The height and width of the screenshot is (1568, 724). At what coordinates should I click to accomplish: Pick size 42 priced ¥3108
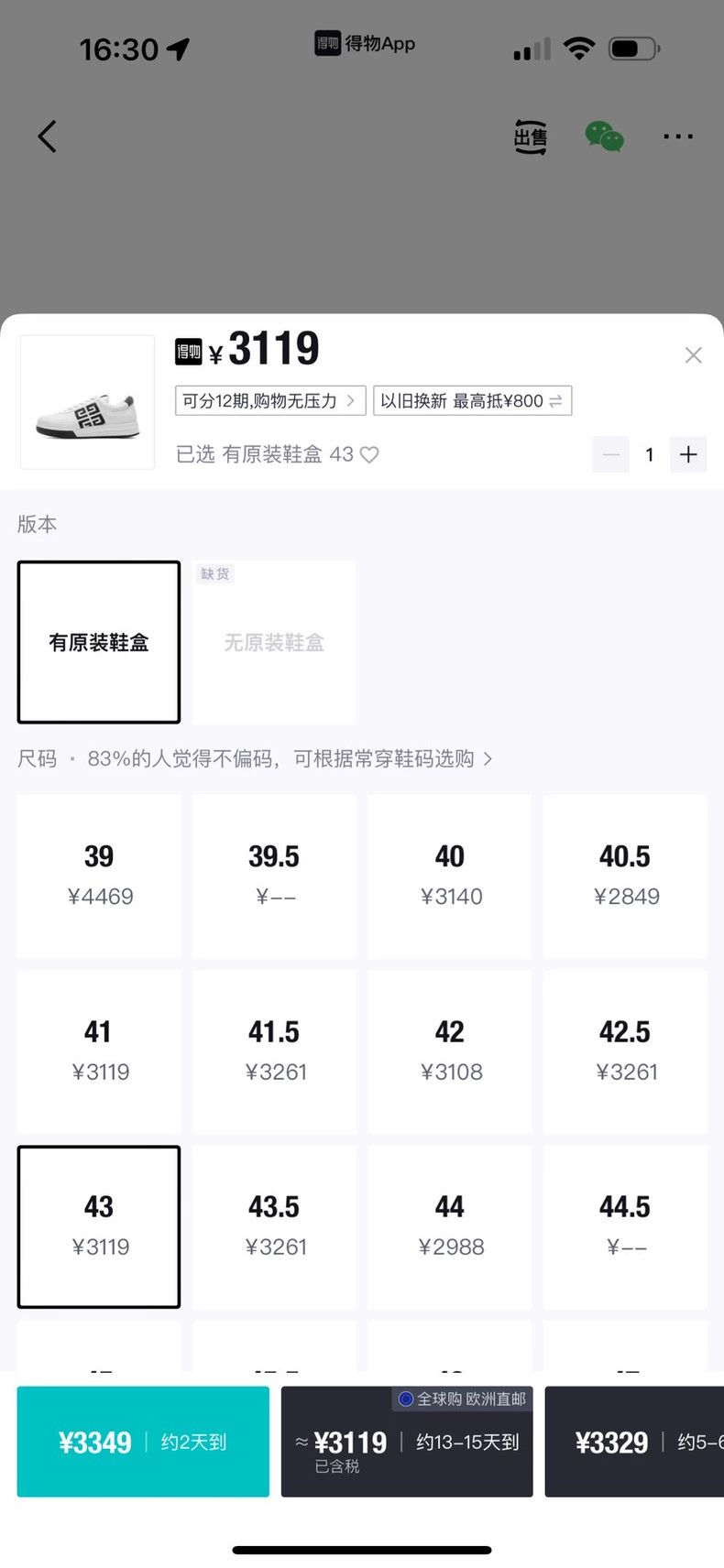[450, 1051]
